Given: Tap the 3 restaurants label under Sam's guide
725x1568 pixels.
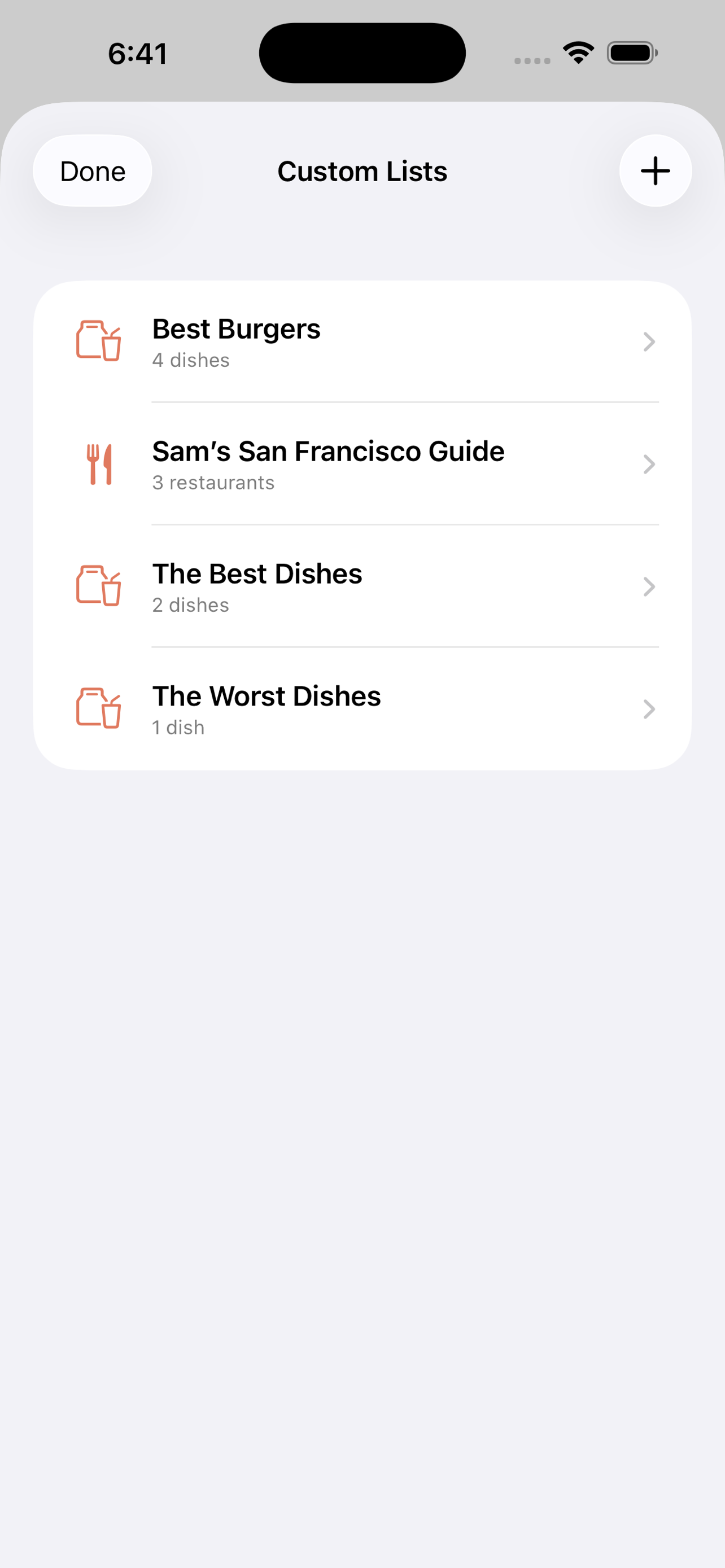Looking at the screenshot, I should tap(213, 482).
